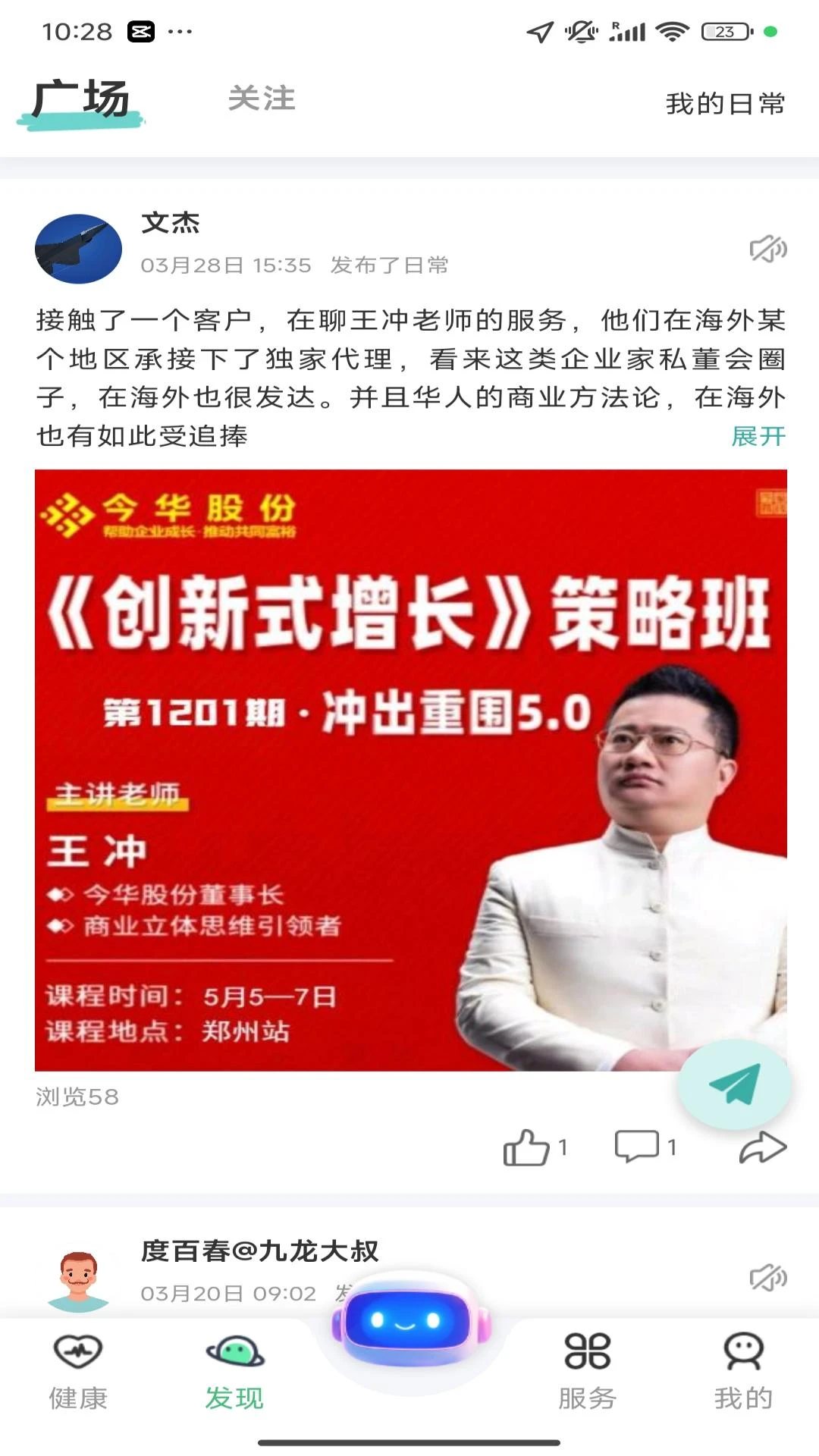Screen dimensions: 819x1456
Task: Tap the thumbs-up like icon on 文杰's post
Action: (529, 1148)
